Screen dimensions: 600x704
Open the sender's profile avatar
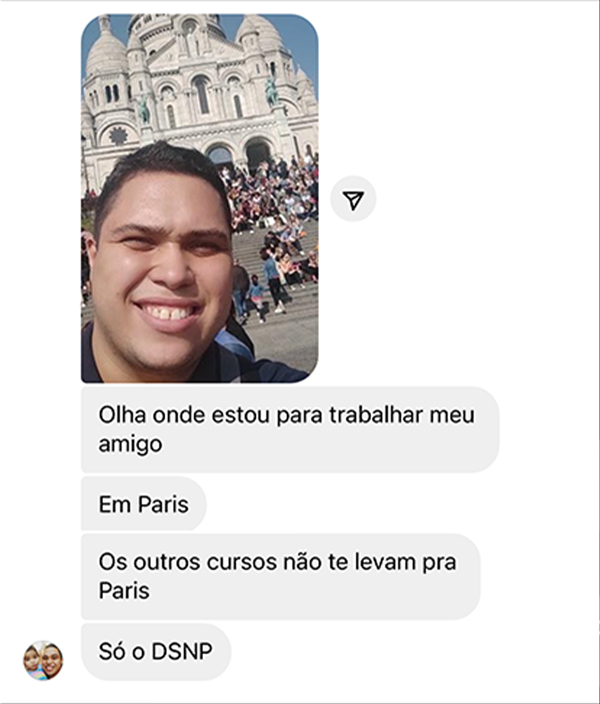[x=43, y=660]
